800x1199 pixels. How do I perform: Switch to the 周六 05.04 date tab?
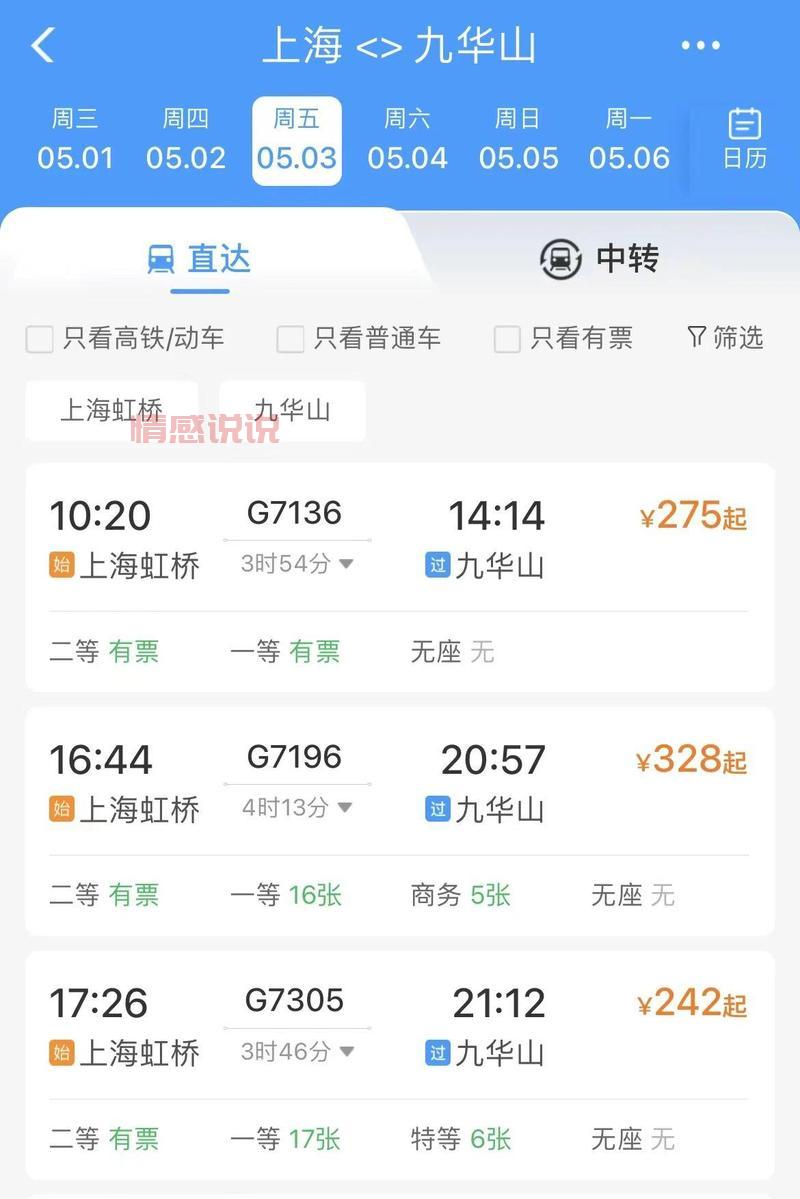[x=408, y=137]
